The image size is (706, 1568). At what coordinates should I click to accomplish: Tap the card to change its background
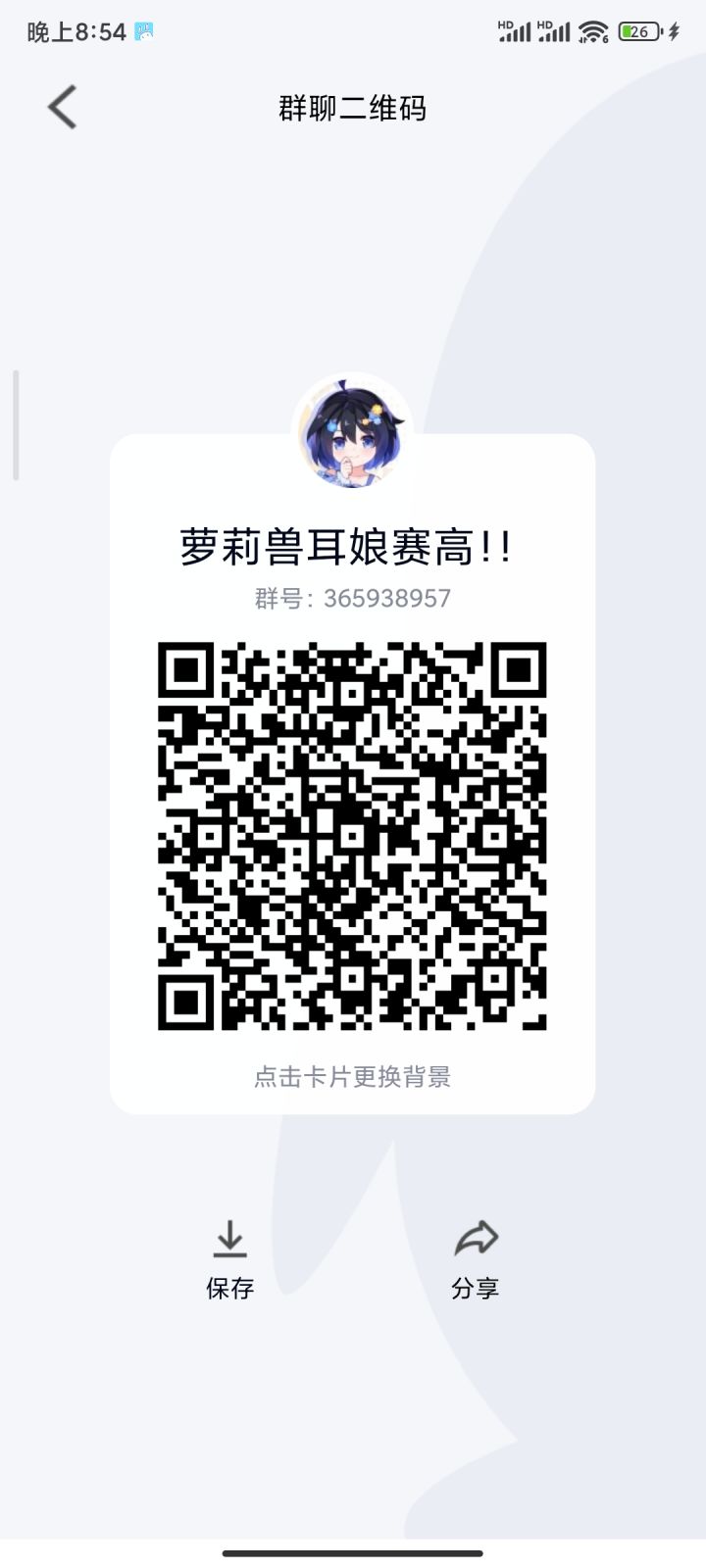355,1078
